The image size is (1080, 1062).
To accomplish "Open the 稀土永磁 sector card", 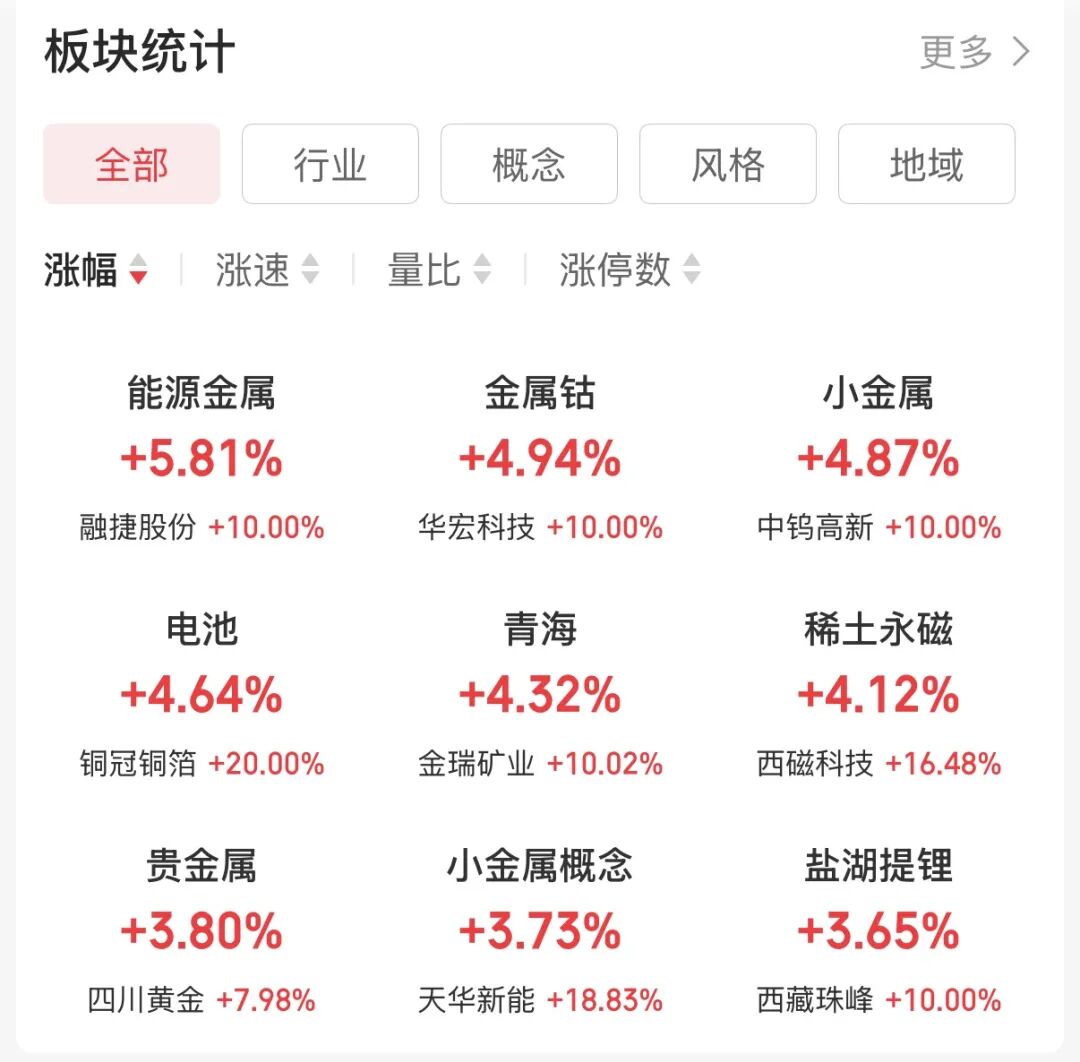I will (x=878, y=695).
